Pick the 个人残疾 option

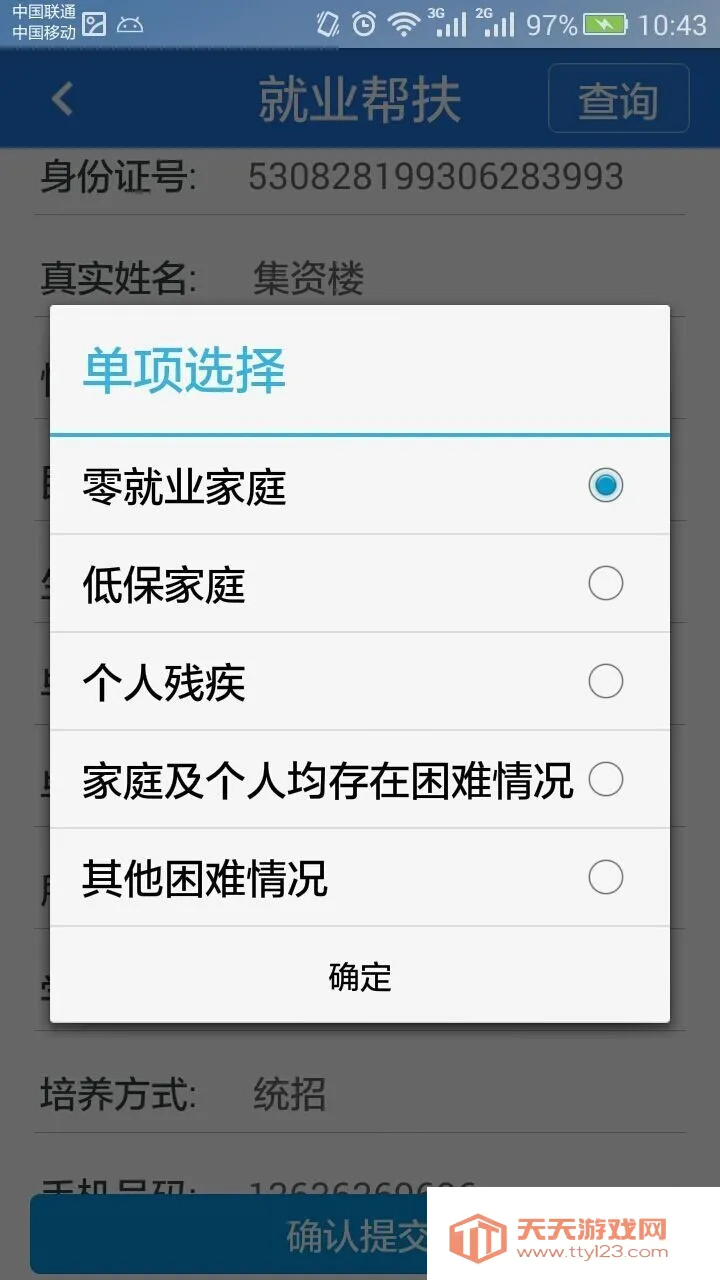pos(605,682)
